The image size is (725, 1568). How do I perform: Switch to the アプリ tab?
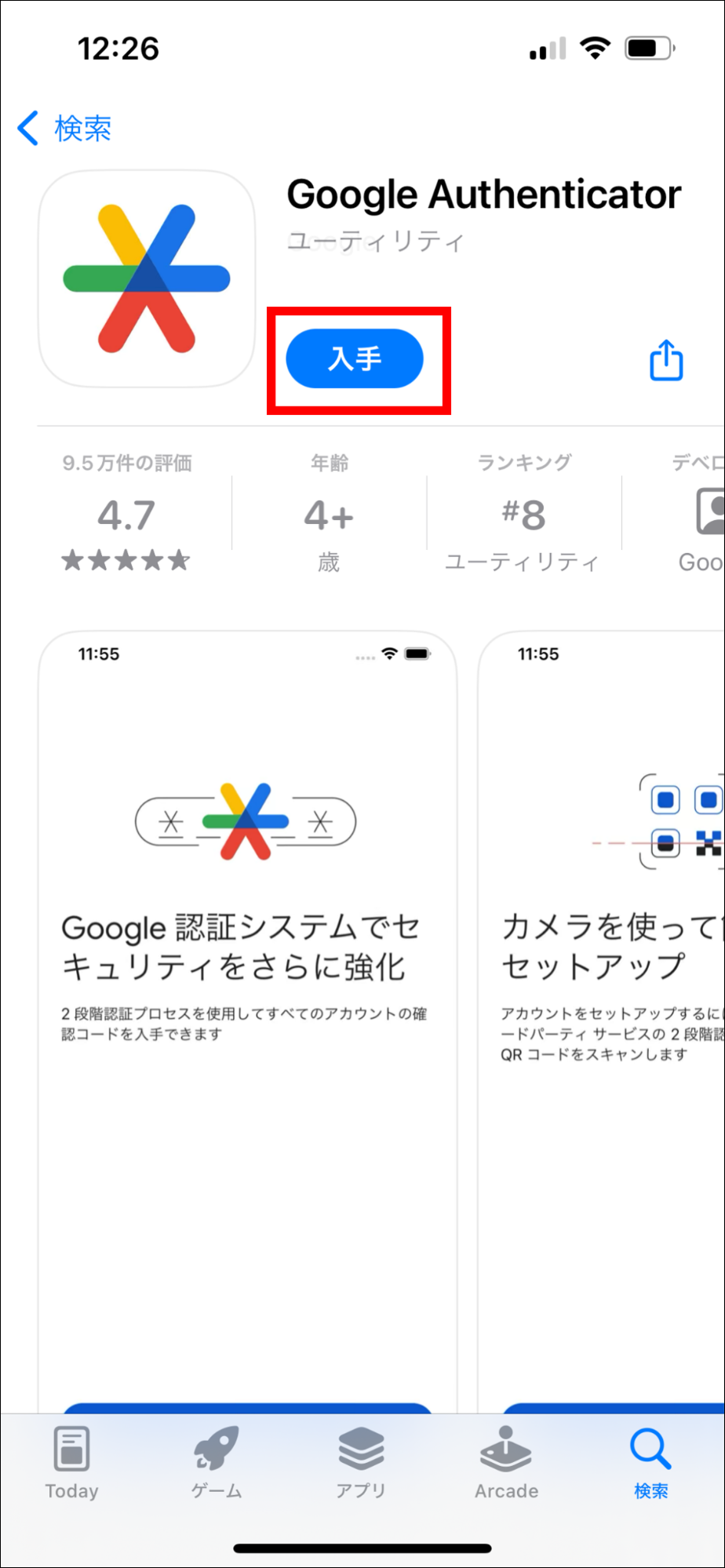[x=361, y=1463]
